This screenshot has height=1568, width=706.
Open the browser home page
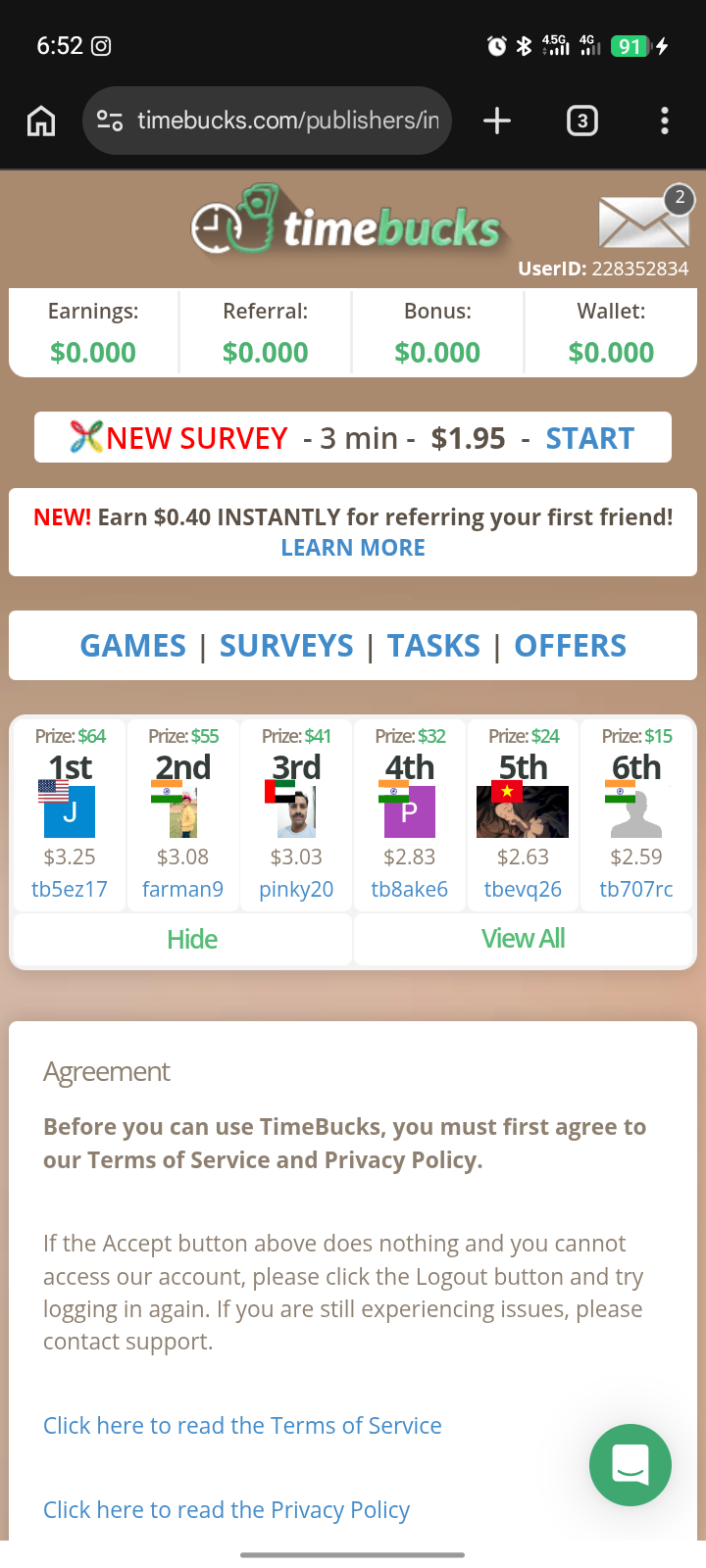(41, 121)
